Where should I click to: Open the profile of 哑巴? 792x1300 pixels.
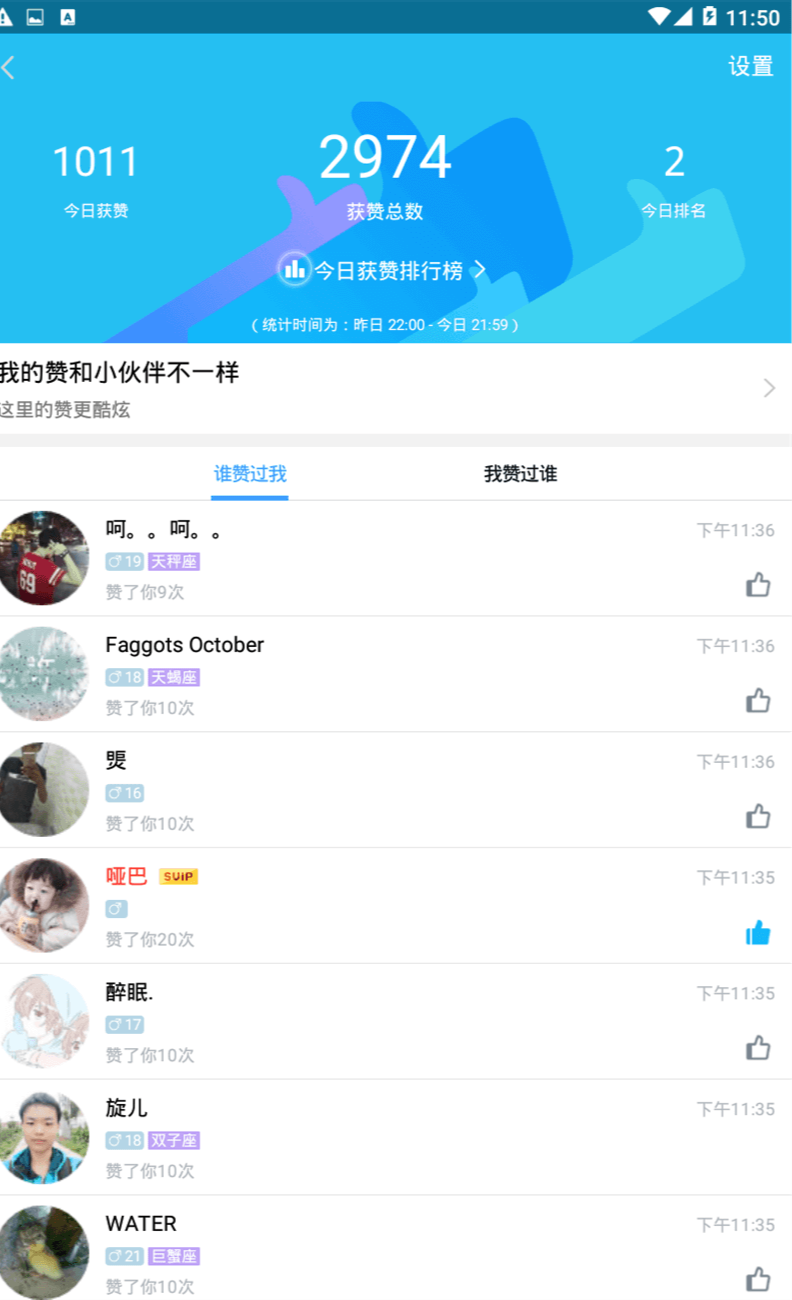[396, 906]
